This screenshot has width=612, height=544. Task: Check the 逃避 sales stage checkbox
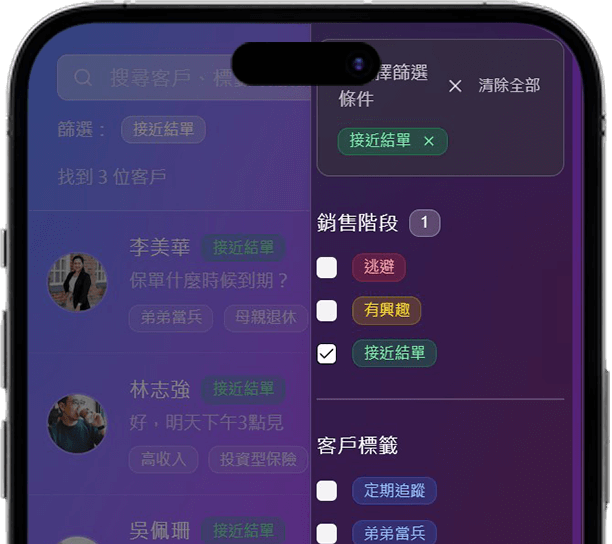pos(327,267)
